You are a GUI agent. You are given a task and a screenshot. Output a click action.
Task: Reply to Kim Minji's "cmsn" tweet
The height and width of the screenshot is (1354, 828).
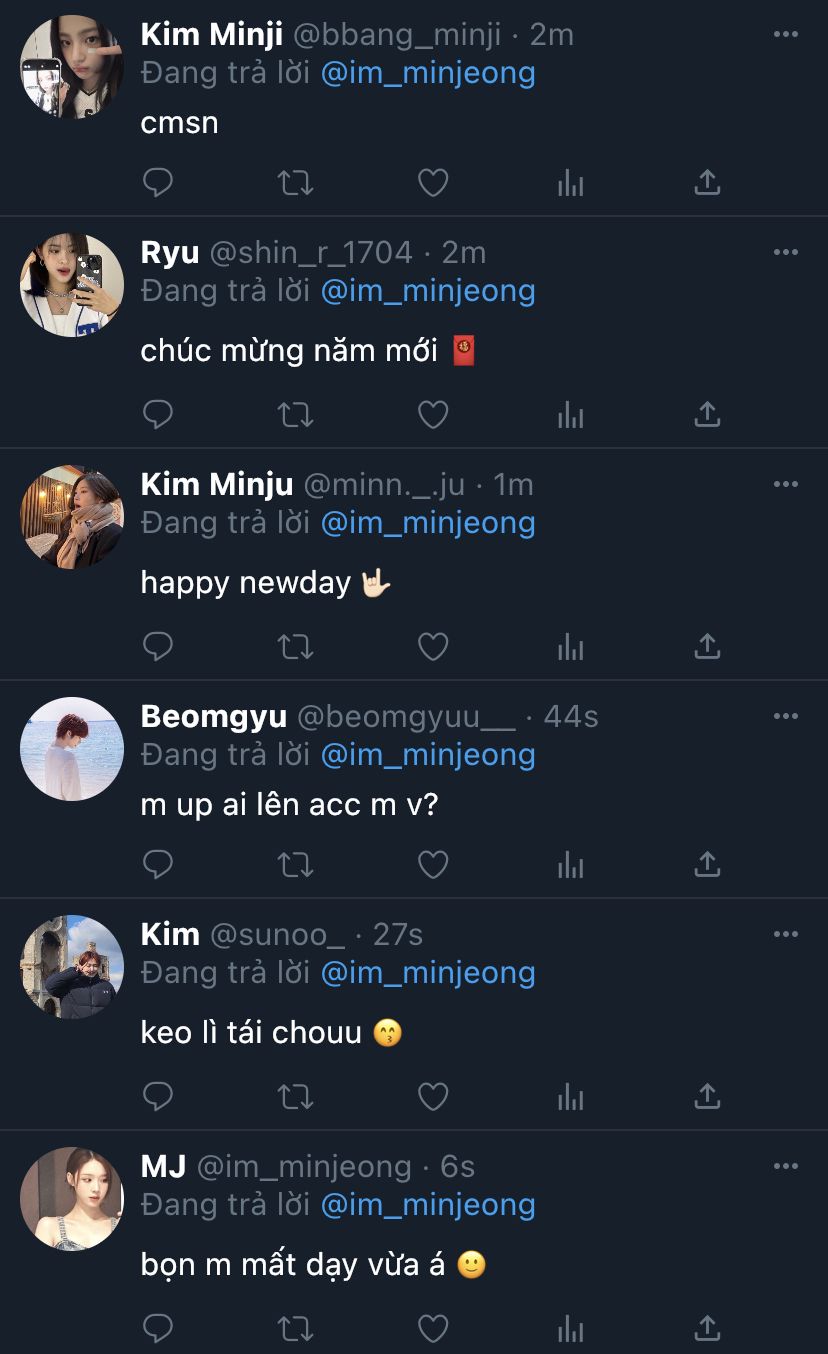[x=158, y=183]
